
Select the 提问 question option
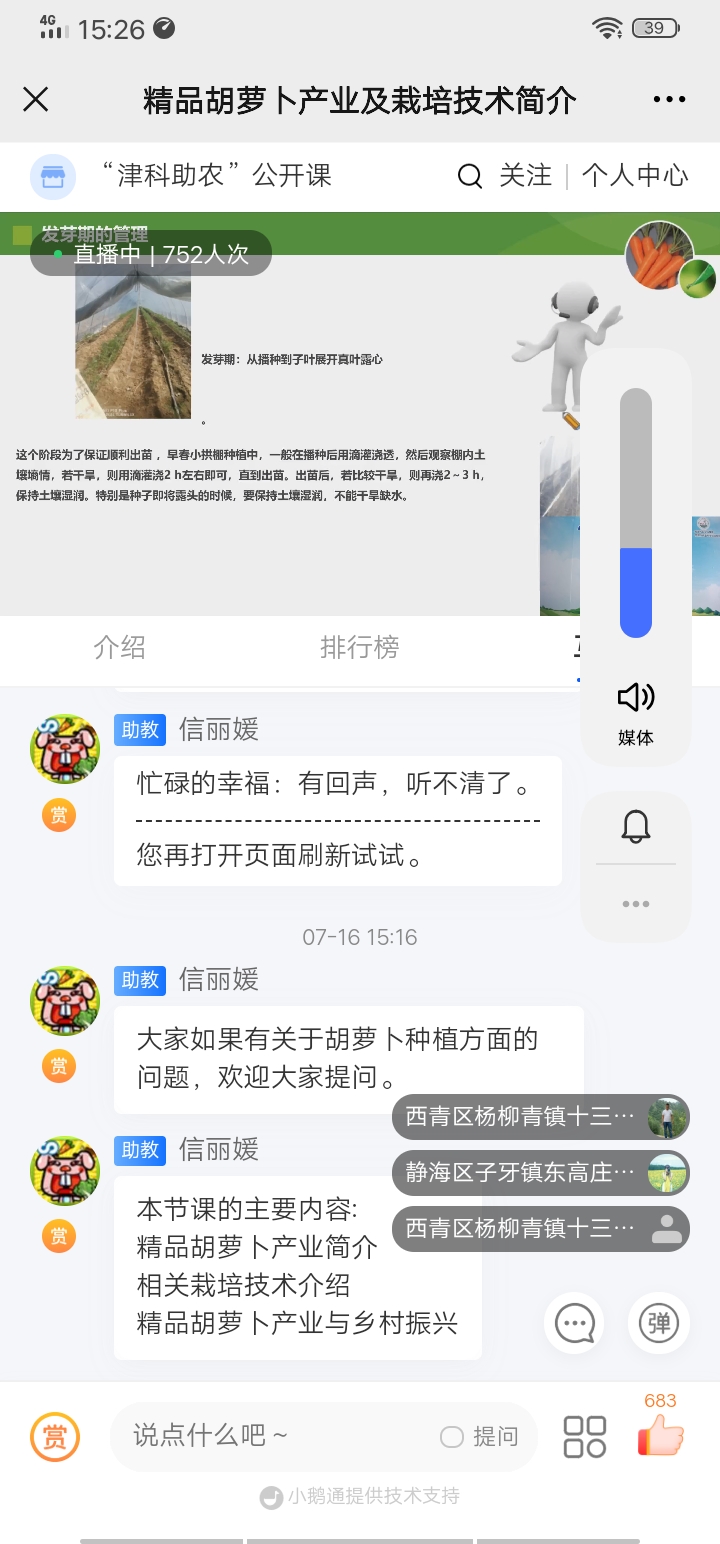pos(480,1437)
